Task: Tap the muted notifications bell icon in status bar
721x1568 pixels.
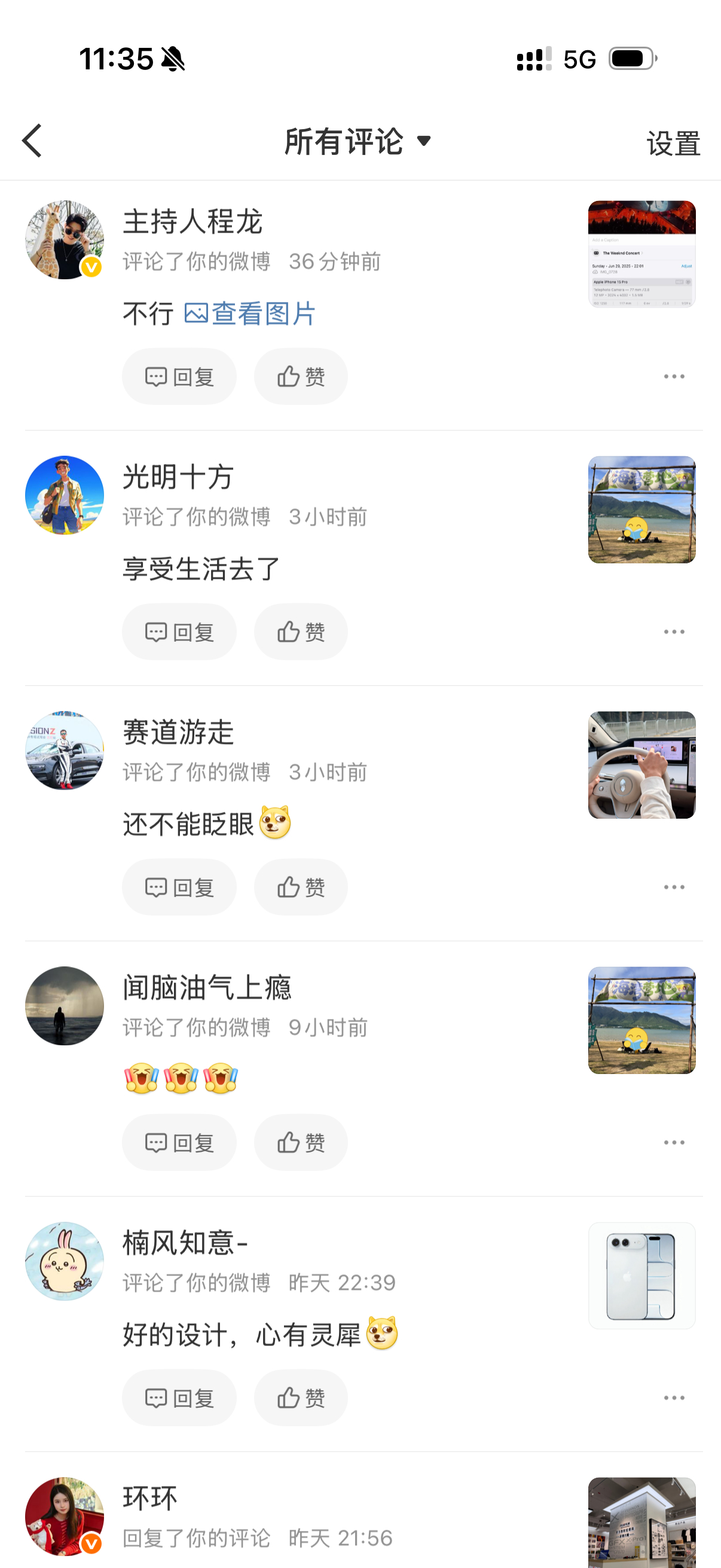Action: tap(172, 59)
